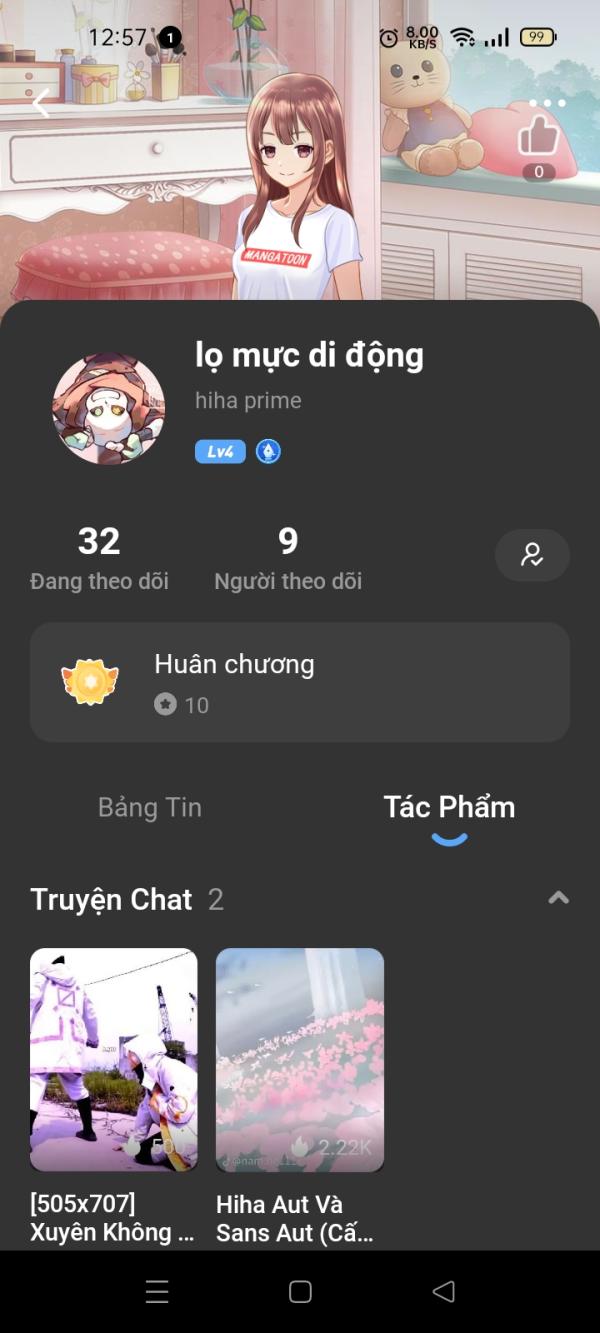Image resolution: width=600 pixels, height=1333 pixels.
Task: Tap the Lv4 level badge
Action: tap(220, 452)
